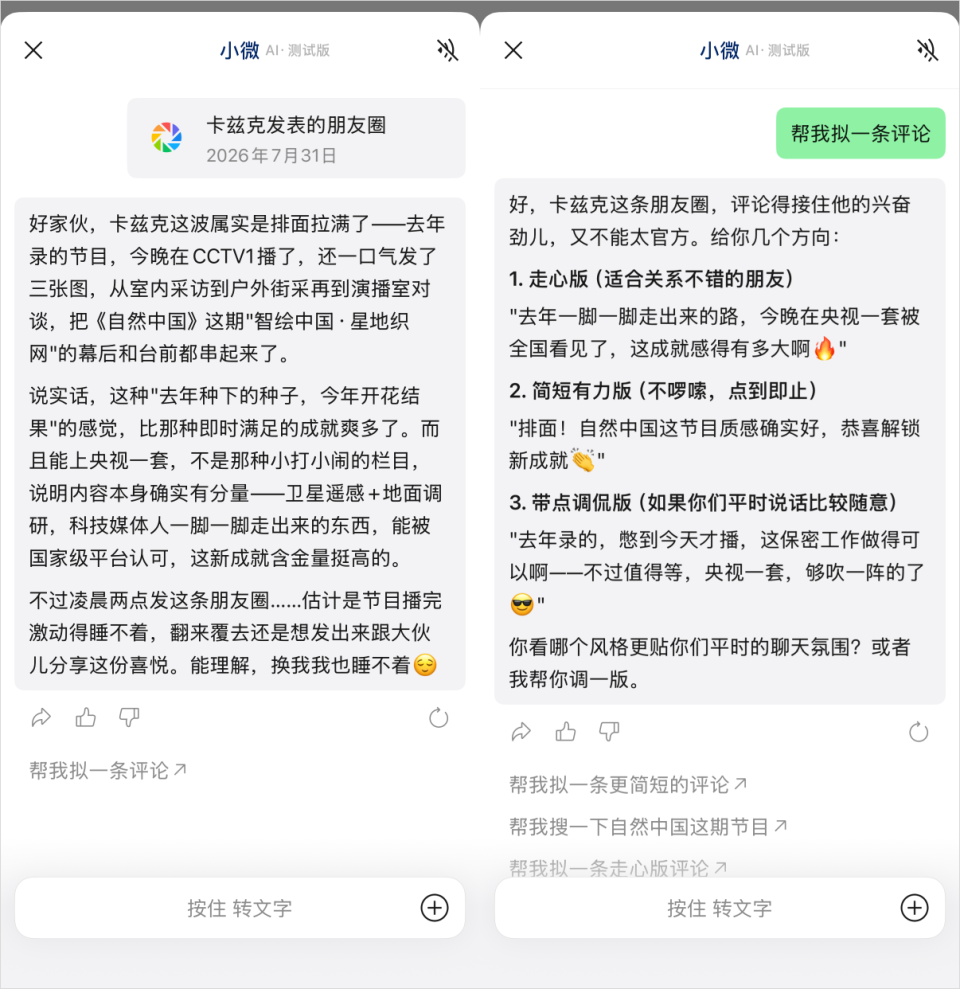Open the plus menu beside 按住 转文字 under 走心版评论
Image resolution: width=960 pixels, height=989 pixels.
[915, 908]
